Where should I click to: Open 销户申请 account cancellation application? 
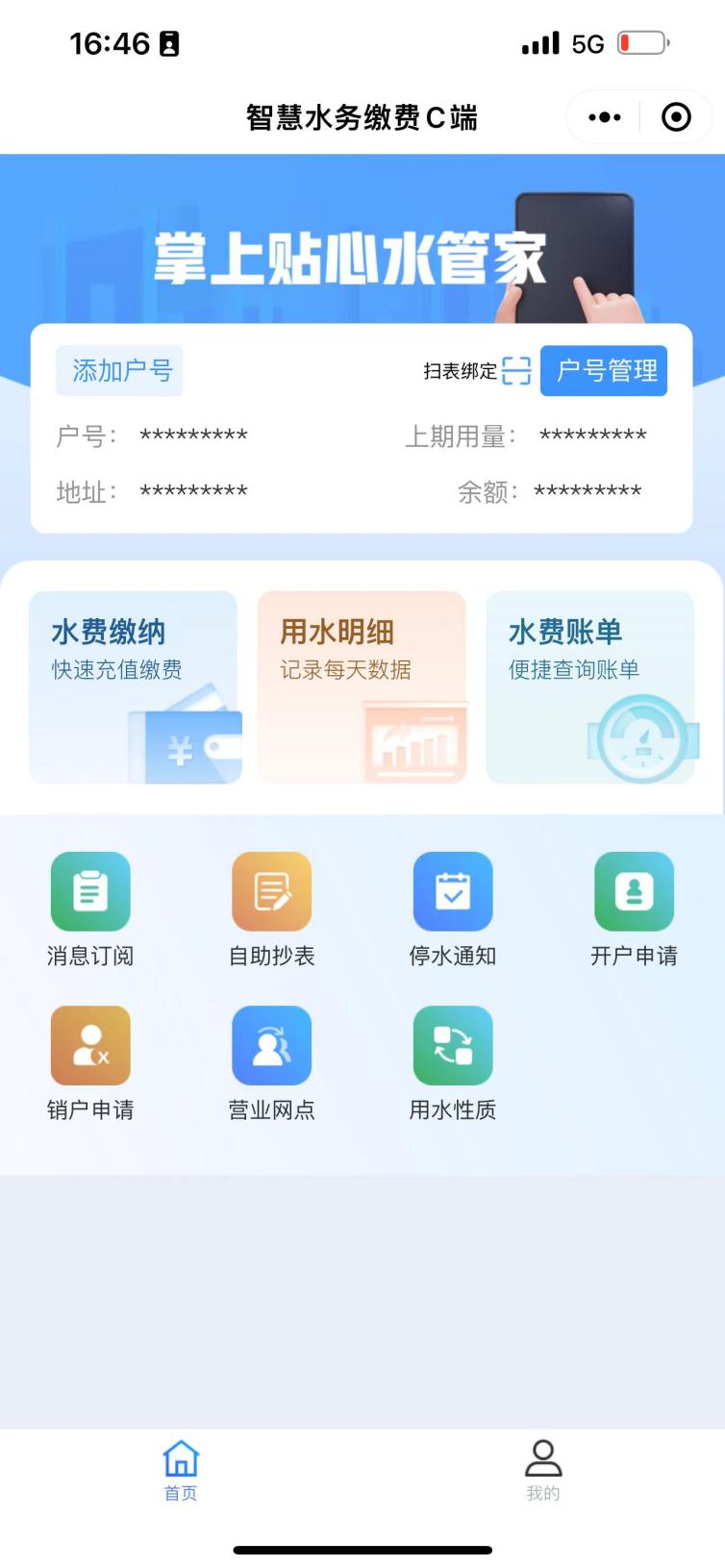[90, 1061]
